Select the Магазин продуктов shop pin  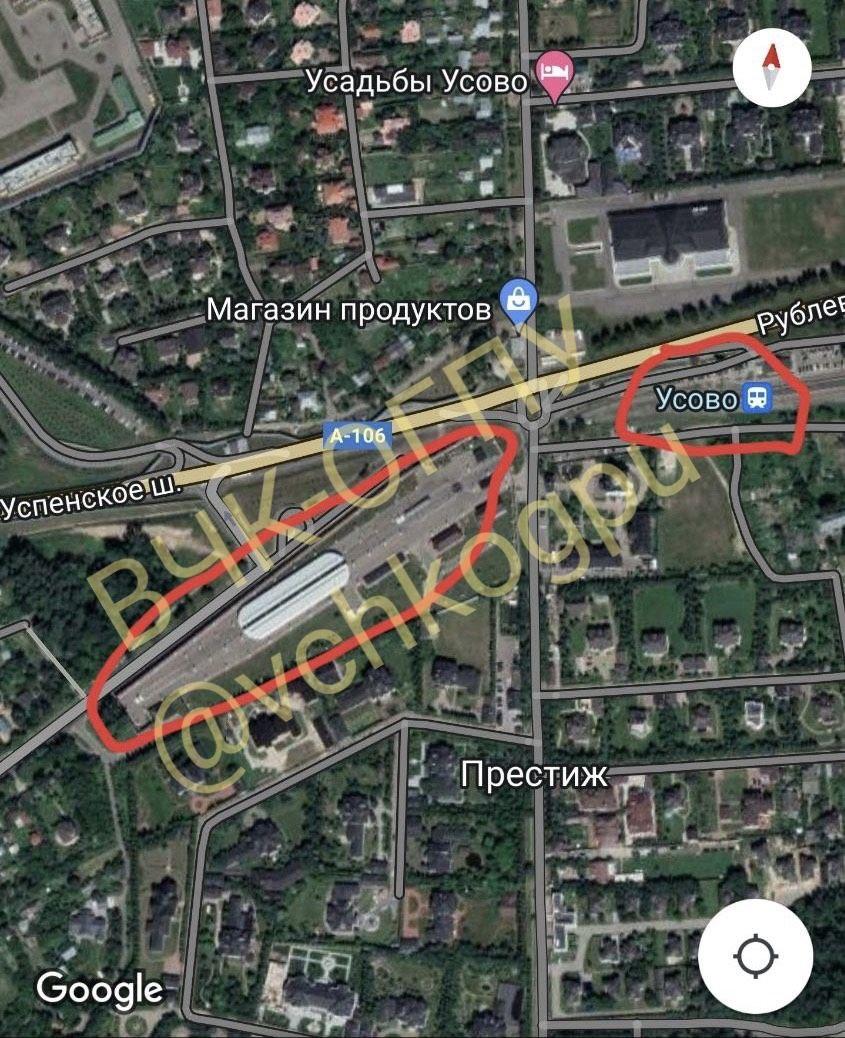pyautogui.click(x=518, y=302)
